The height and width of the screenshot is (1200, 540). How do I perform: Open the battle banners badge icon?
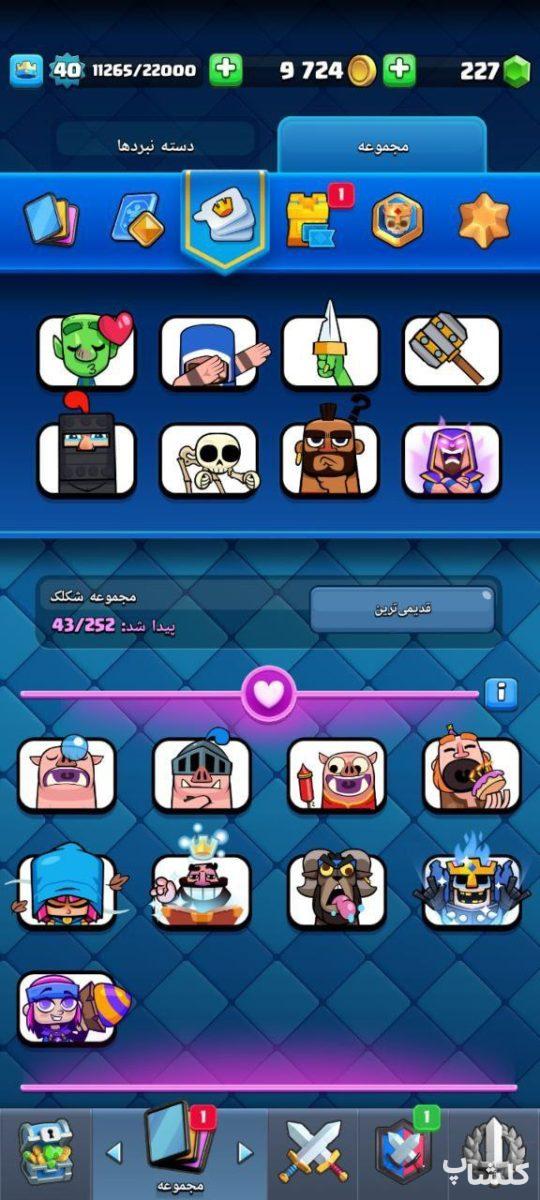coord(397,219)
